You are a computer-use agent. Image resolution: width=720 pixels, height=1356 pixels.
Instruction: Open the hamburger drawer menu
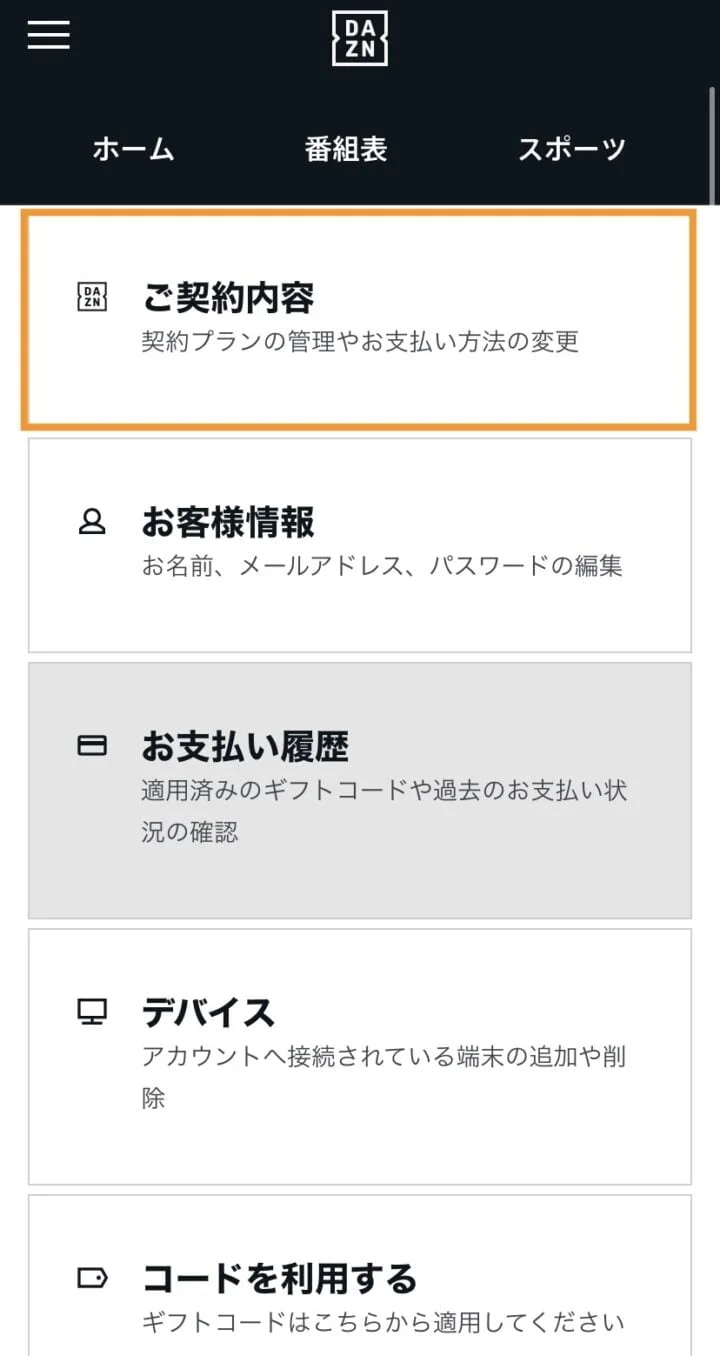(48, 34)
